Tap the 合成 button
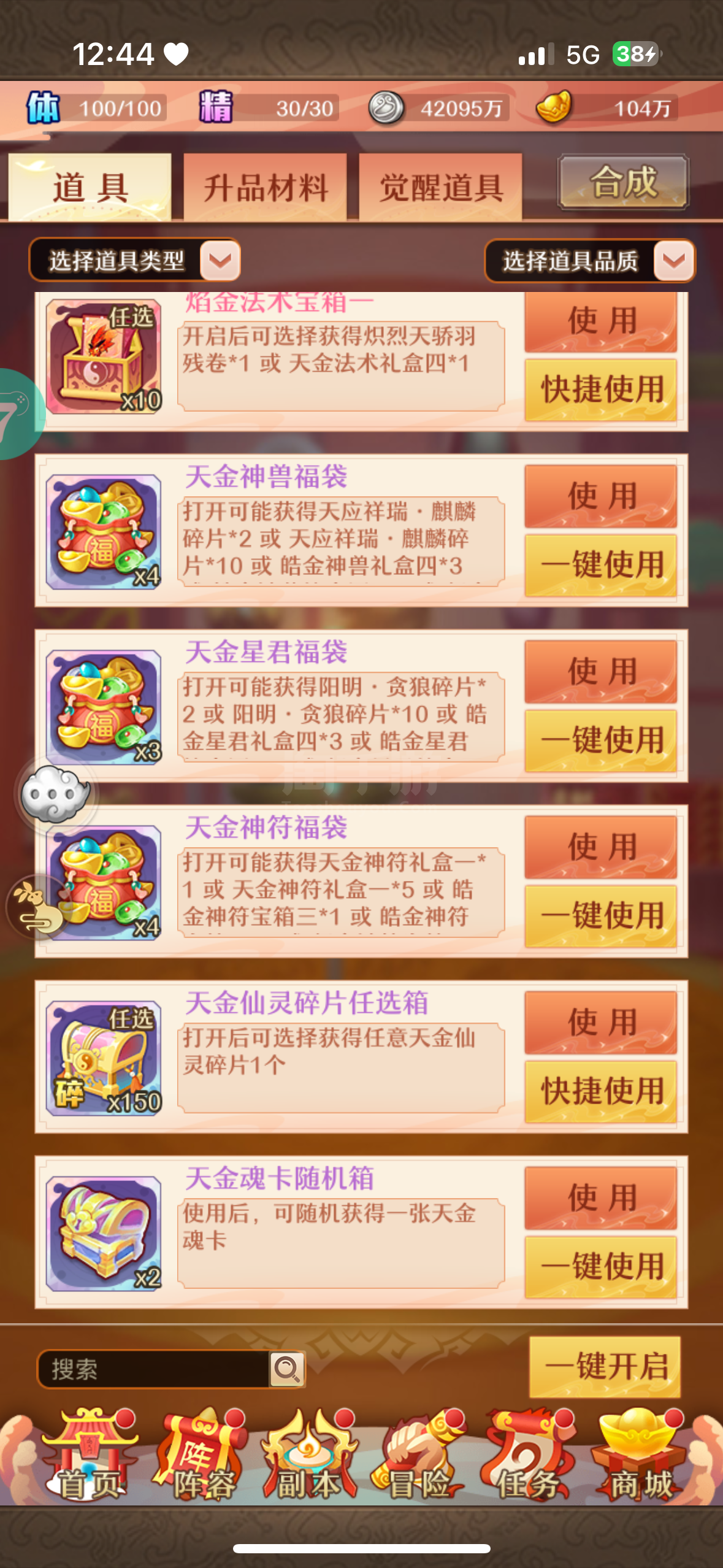Viewport: 723px width, 1568px height. click(623, 182)
